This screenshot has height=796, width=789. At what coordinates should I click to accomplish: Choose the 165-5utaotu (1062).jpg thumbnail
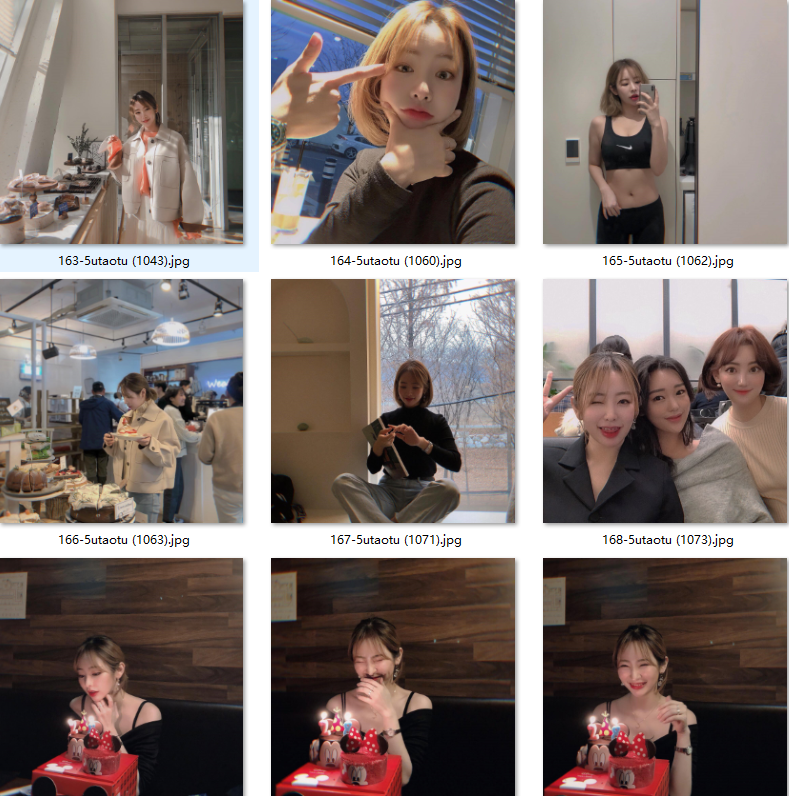tap(665, 122)
